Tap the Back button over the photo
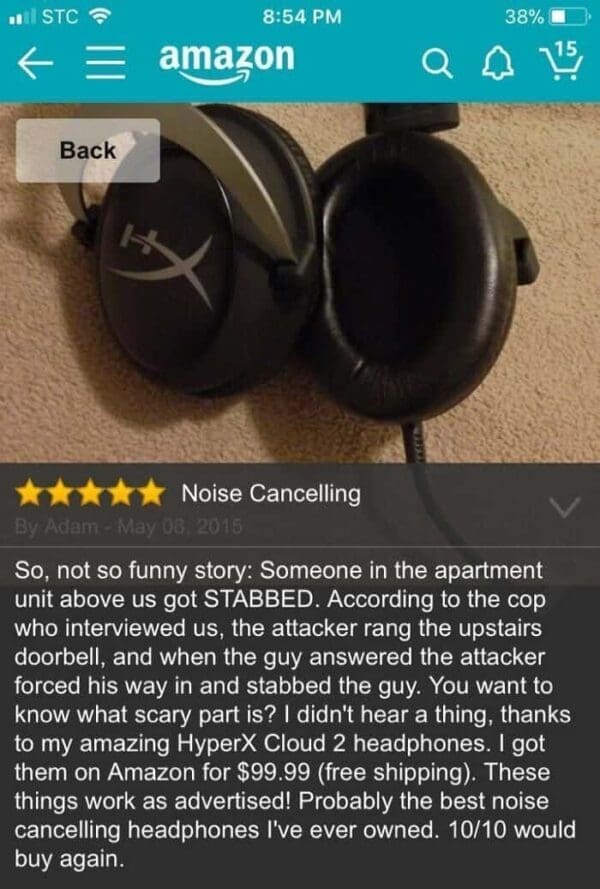 tap(88, 151)
